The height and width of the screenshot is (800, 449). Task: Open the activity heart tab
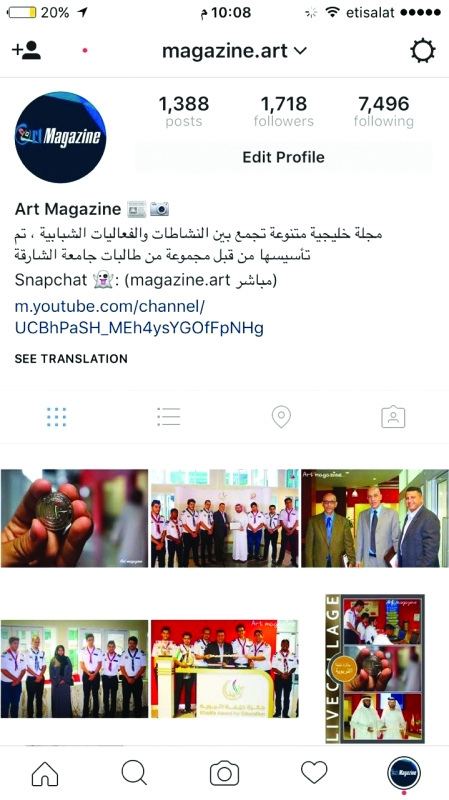(314, 773)
